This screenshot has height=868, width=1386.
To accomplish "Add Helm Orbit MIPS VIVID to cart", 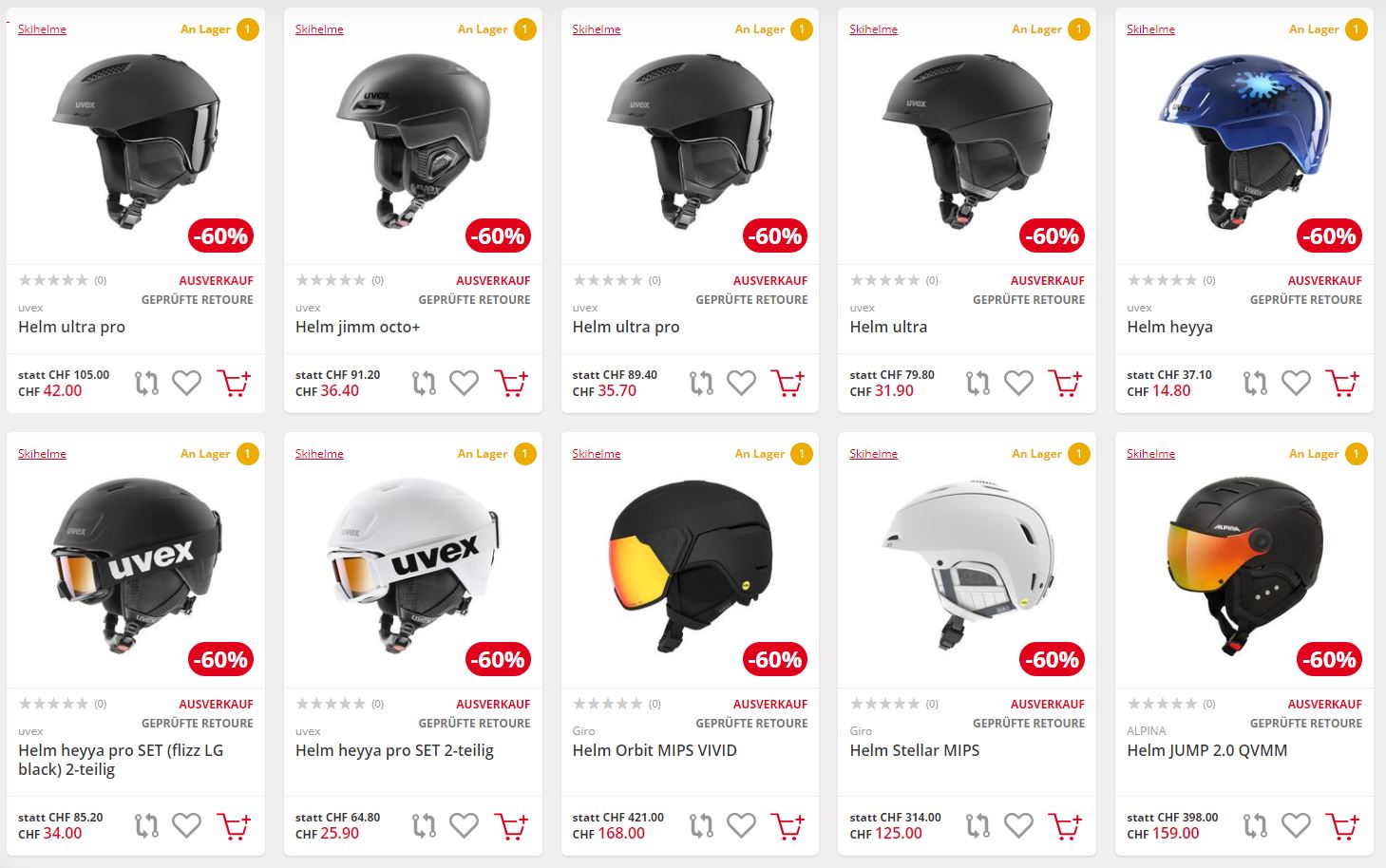I will [788, 826].
